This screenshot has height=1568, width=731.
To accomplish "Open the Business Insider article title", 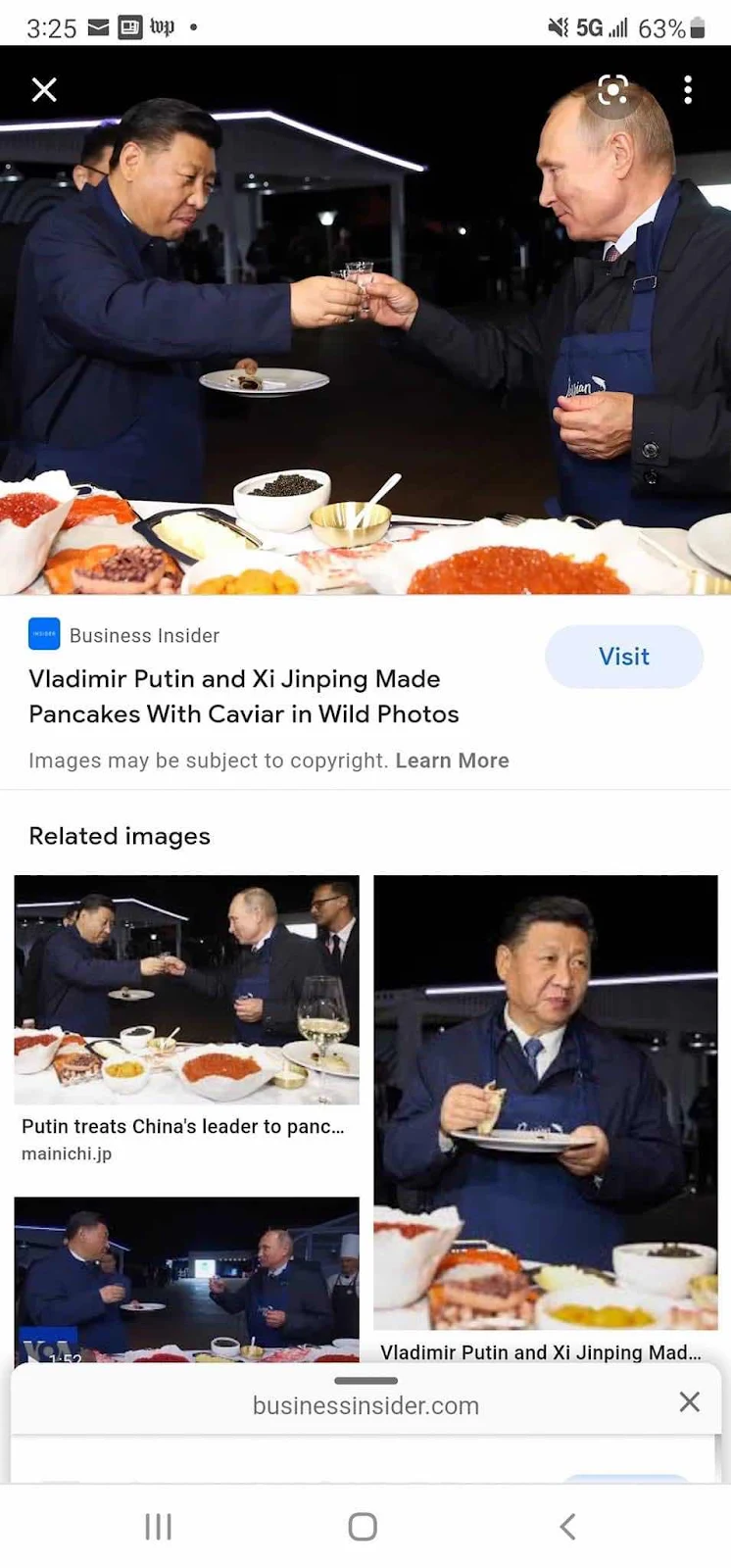I will (243, 697).
